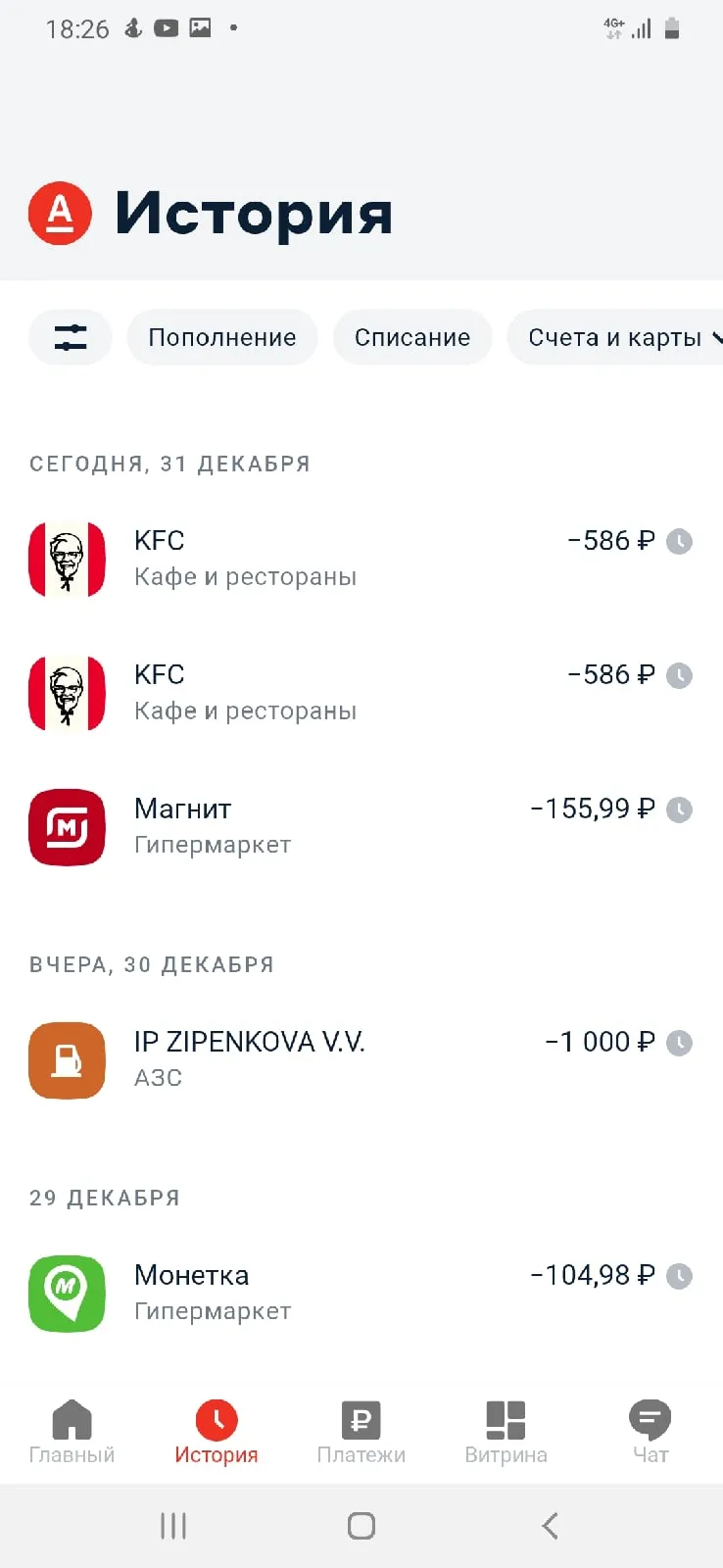Filter by Пополнение chip
723x1568 pixels.
(222, 337)
